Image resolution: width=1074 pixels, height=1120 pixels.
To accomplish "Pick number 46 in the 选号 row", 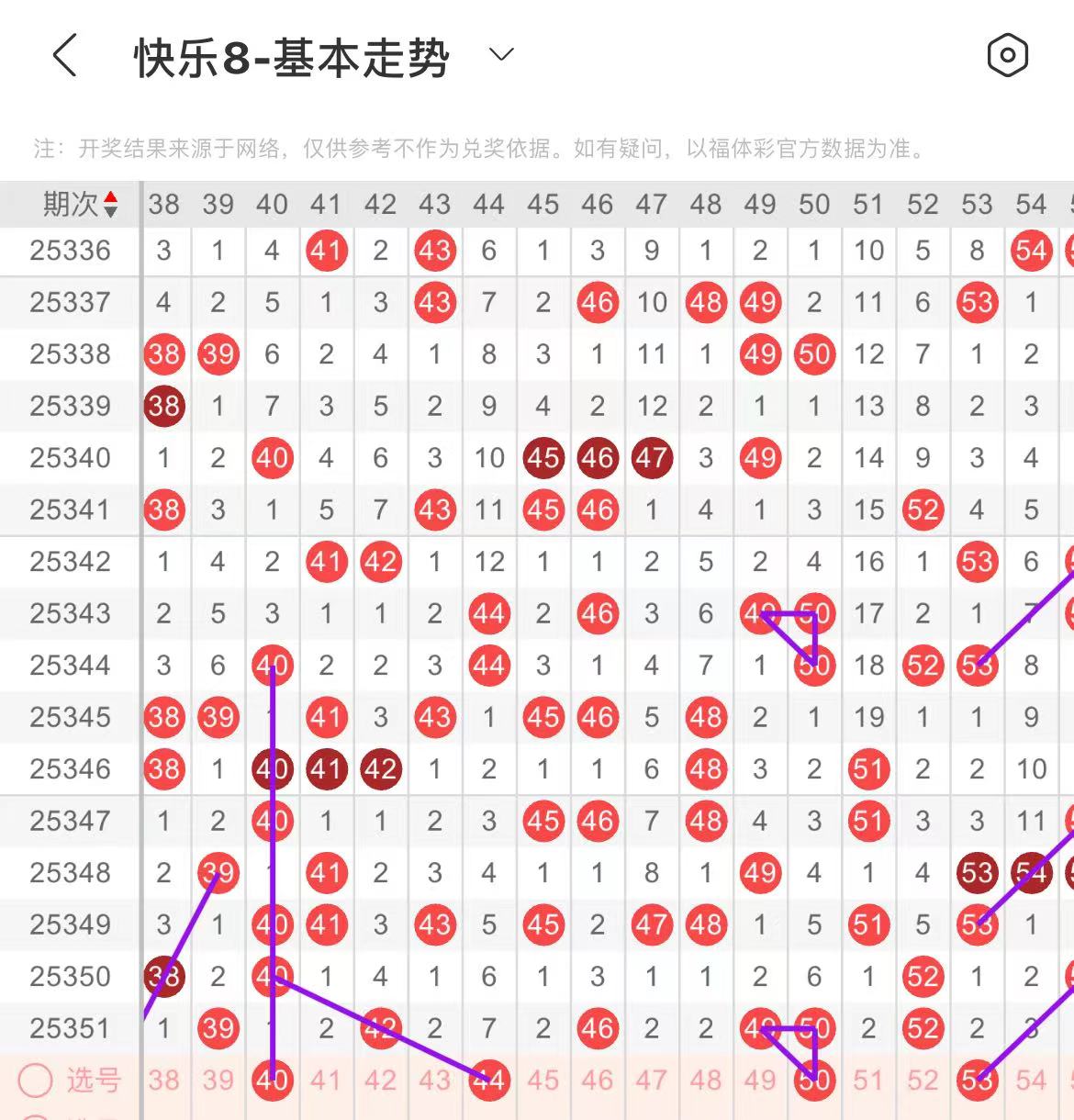I will point(597,1081).
